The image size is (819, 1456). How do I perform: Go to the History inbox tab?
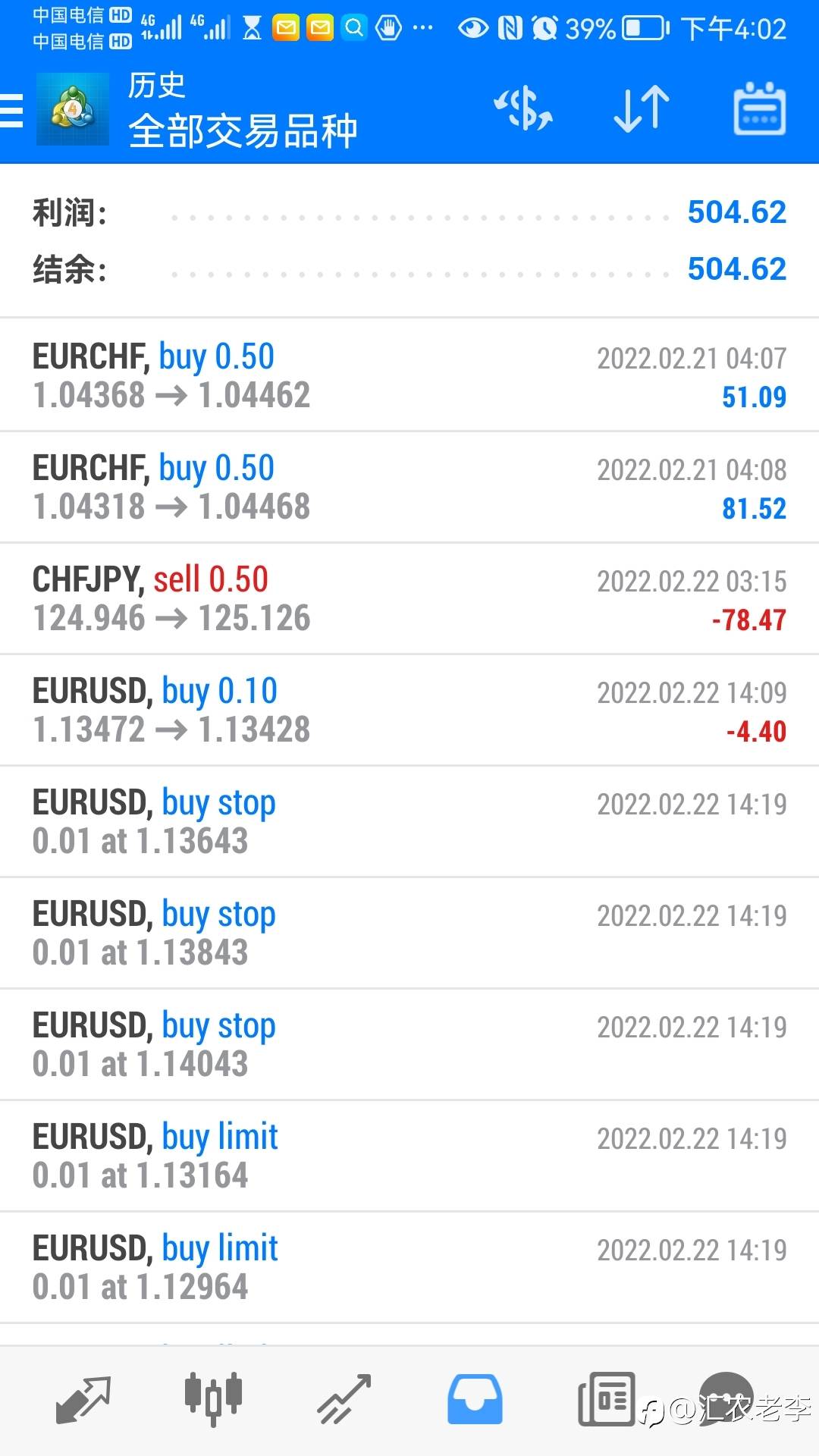point(475,1399)
